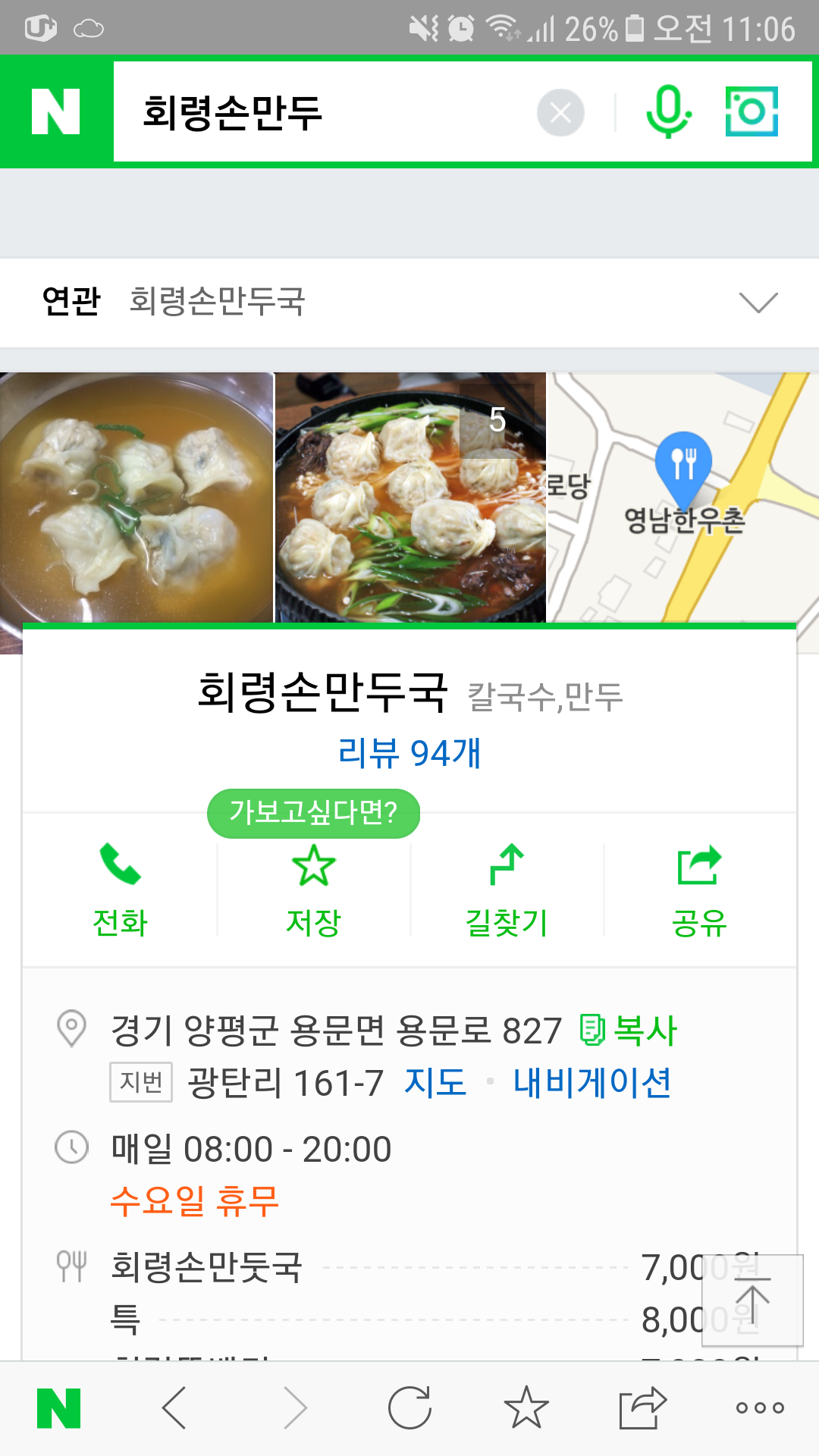This screenshot has width=819, height=1456.
Task: Open the map thumbnail for 영남한우촌
Action: click(682, 497)
